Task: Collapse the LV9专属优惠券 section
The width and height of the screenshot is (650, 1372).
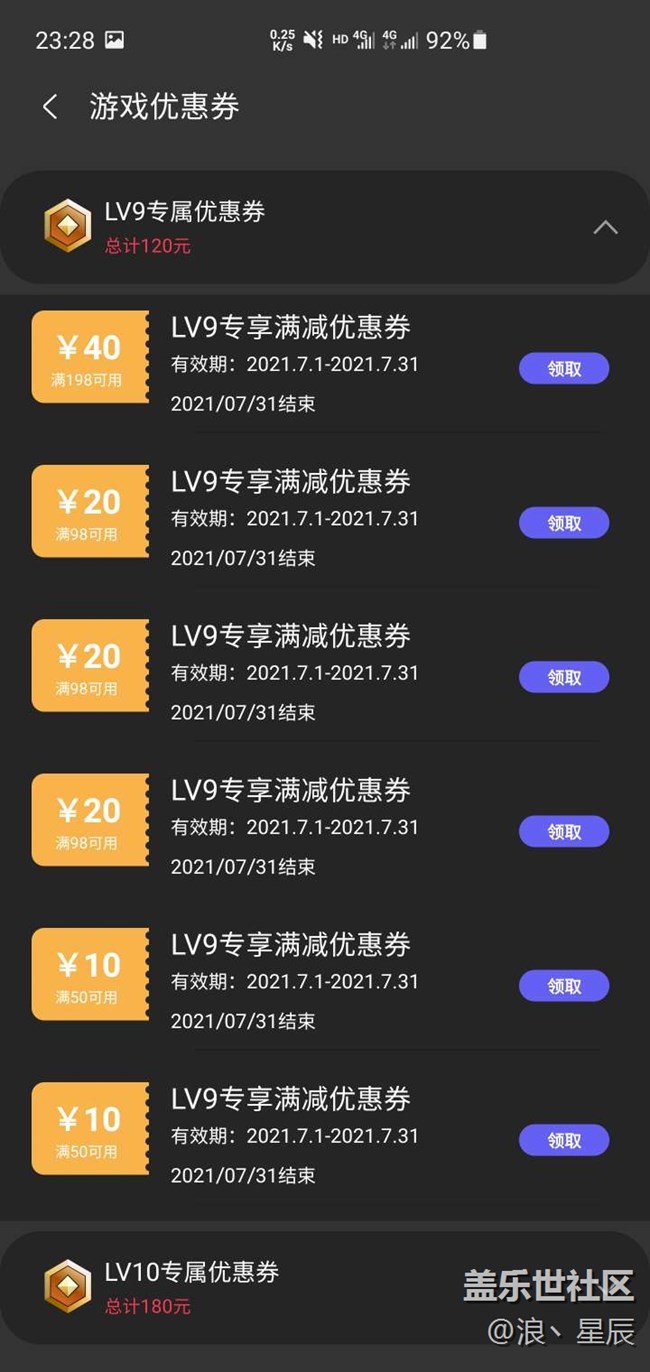Action: (x=605, y=228)
